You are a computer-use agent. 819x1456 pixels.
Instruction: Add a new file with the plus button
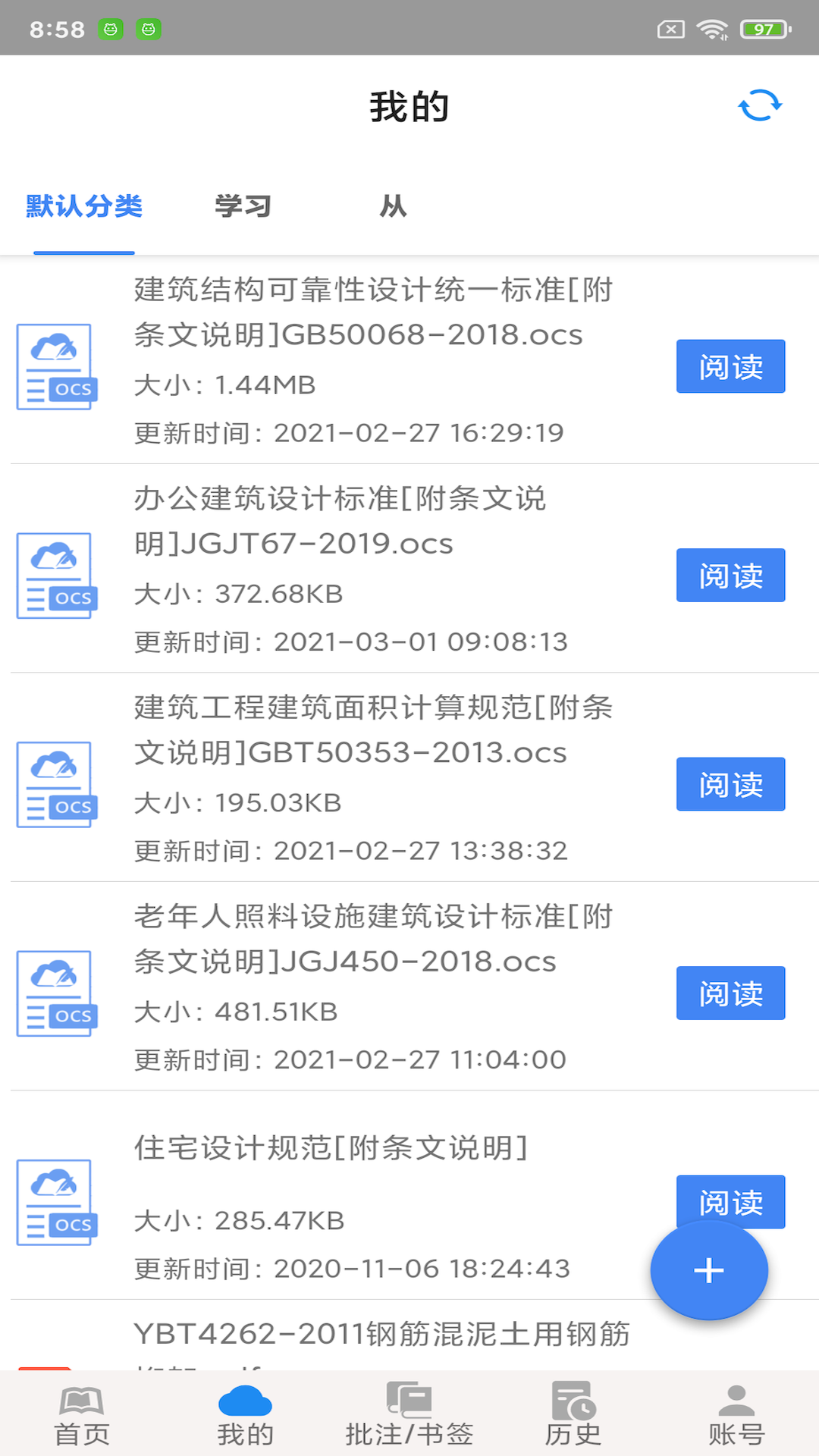click(709, 1271)
